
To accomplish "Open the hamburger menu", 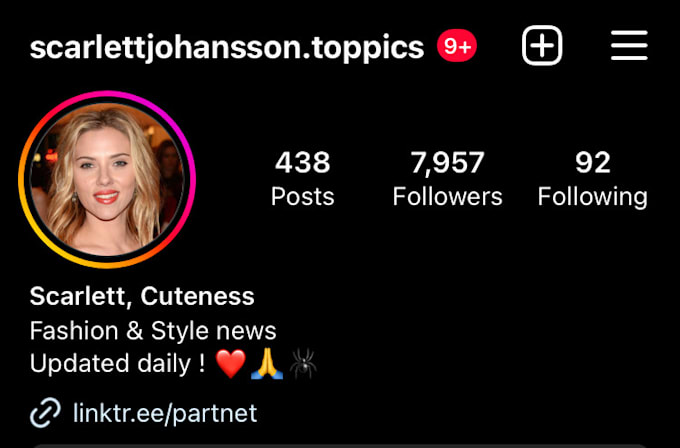I will click(x=629, y=46).
